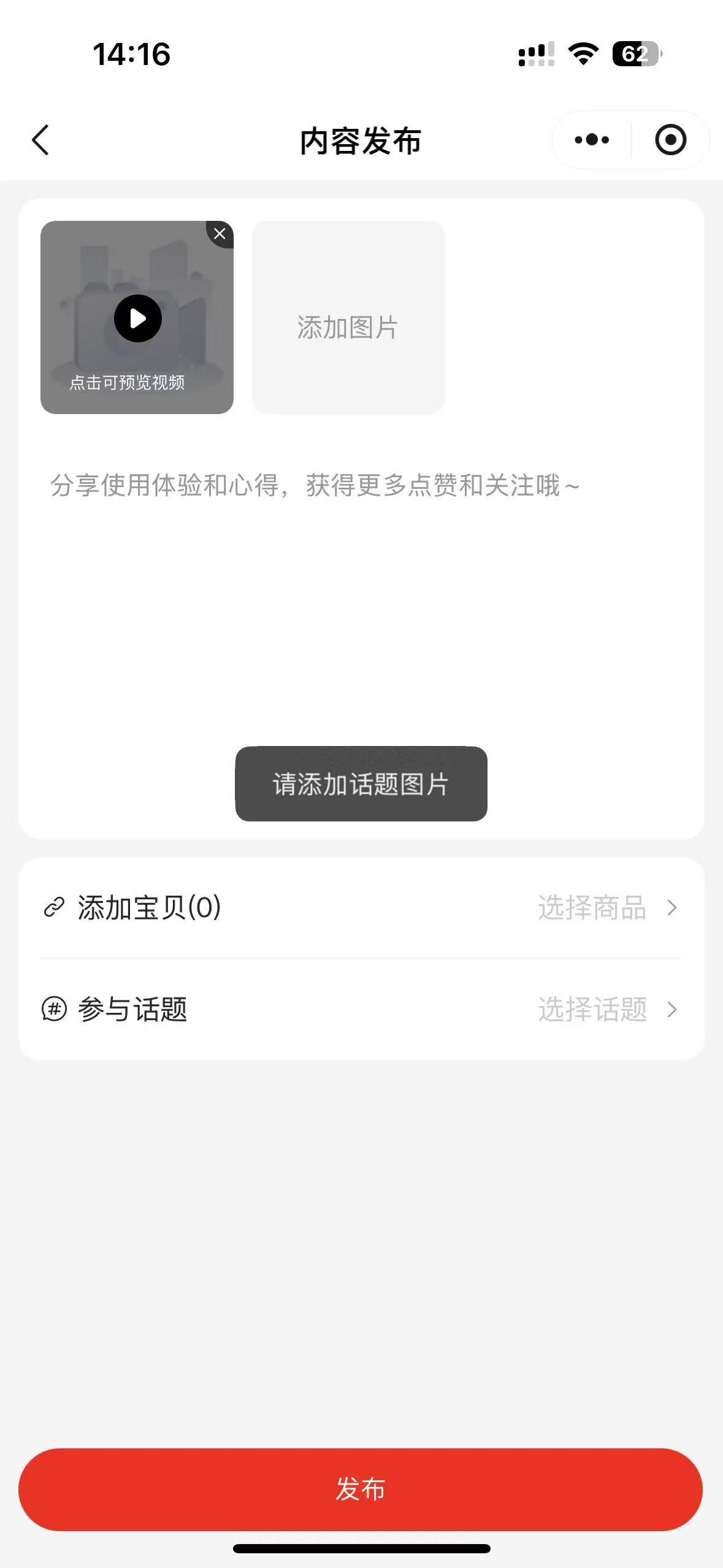The width and height of the screenshot is (723, 1568).
Task: Open the mini program's three-dot menu
Action: click(592, 140)
